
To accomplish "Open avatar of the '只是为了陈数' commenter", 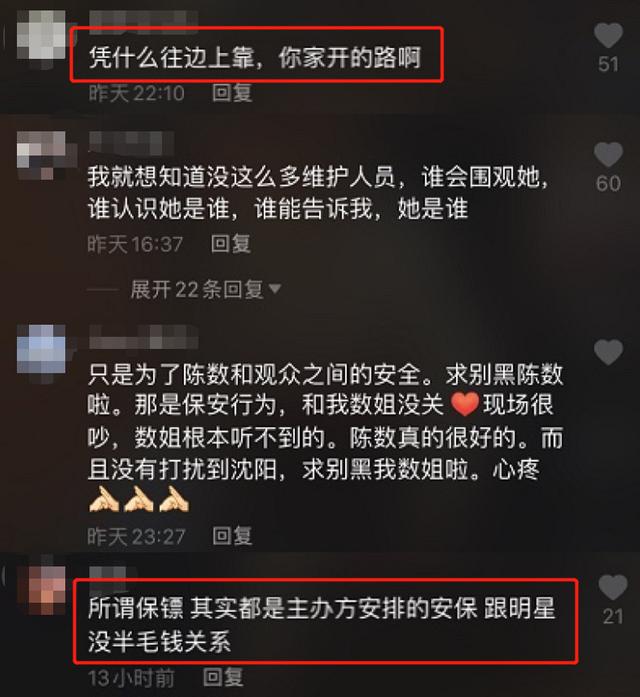I will pos(41,351).
